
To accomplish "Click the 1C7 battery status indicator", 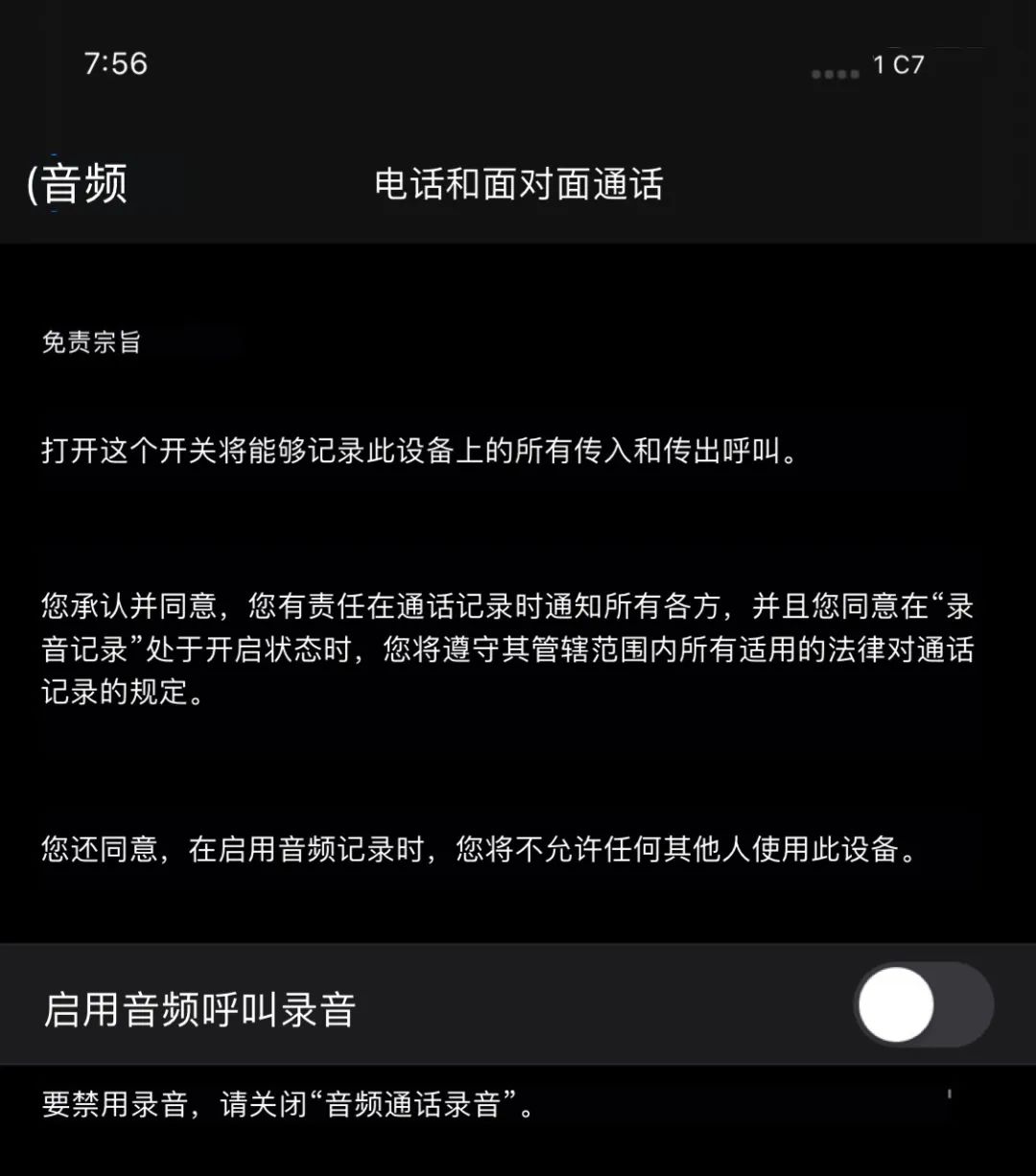I will point(900,65).
